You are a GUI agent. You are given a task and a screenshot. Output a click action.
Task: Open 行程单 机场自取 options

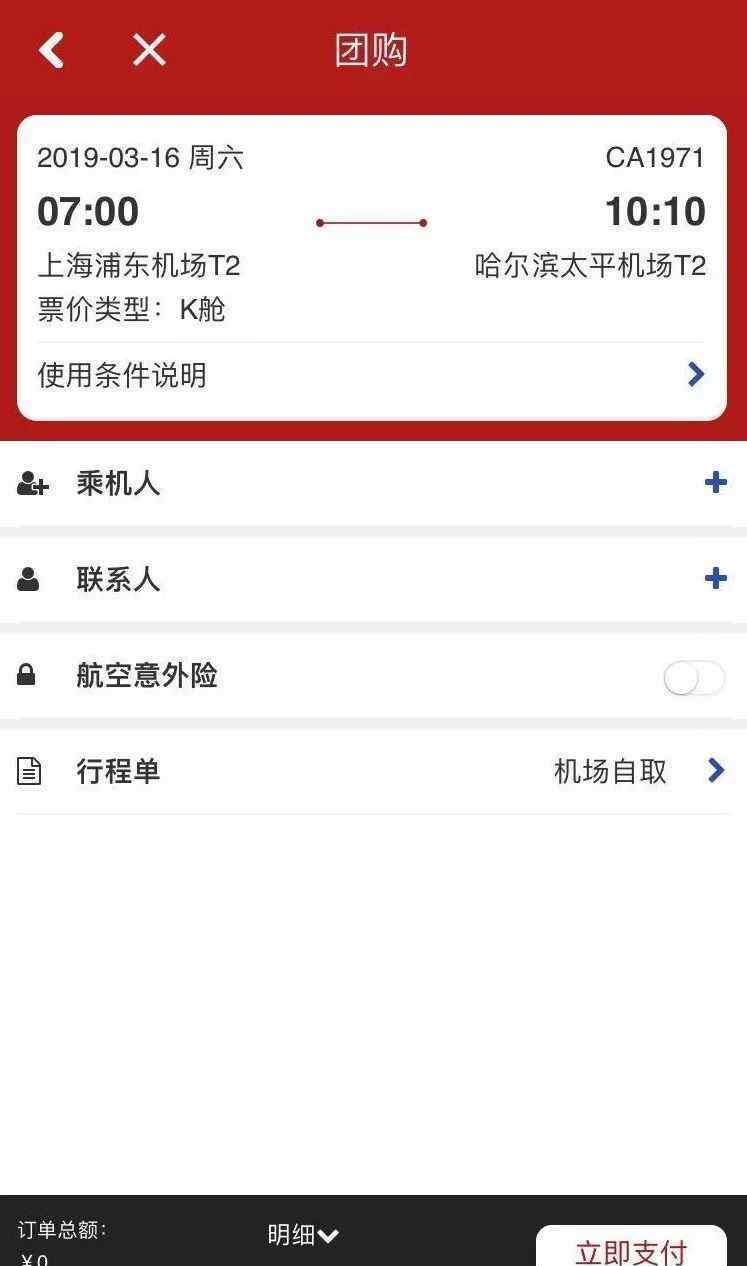(715, 771)
